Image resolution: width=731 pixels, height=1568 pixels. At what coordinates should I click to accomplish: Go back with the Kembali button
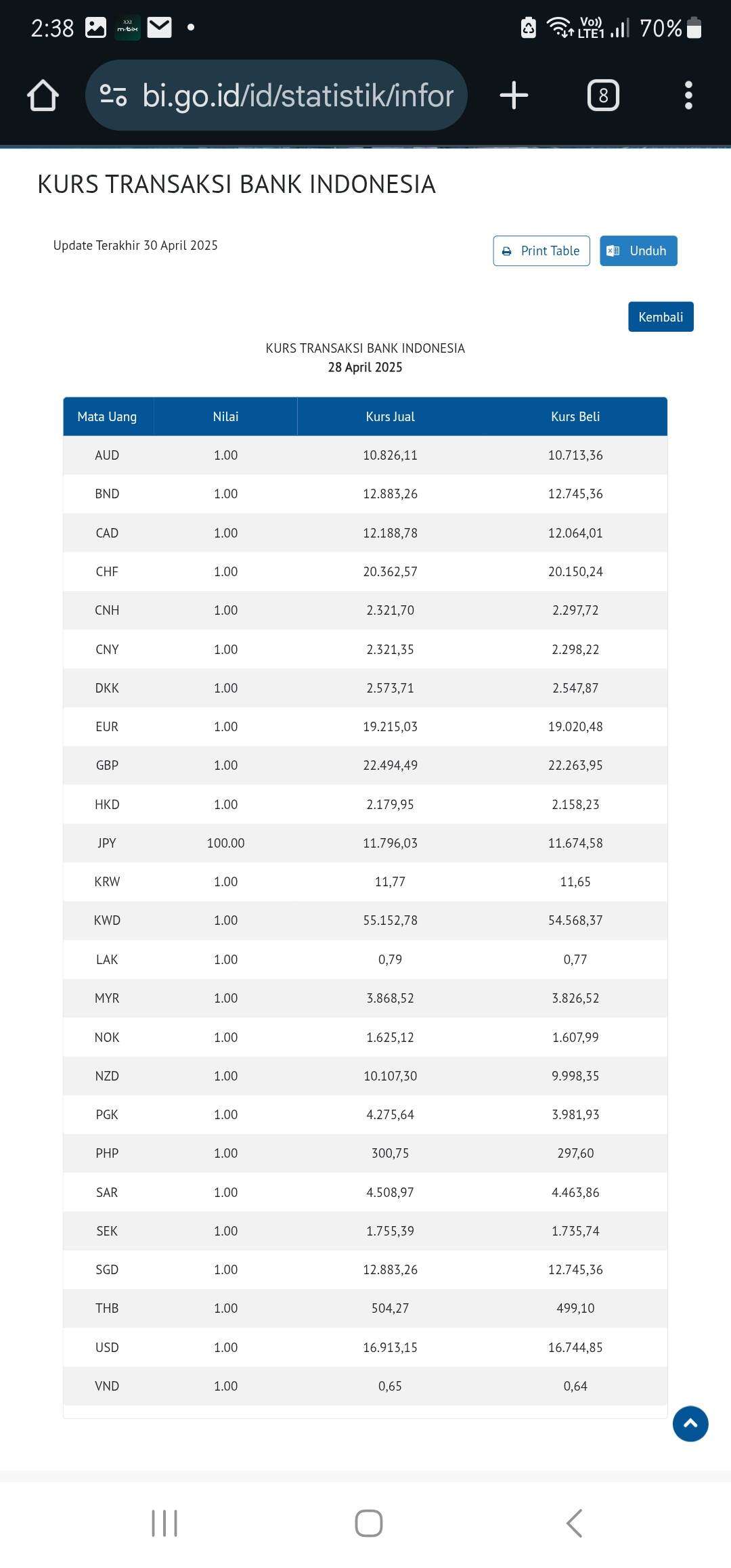pos(661,317)
